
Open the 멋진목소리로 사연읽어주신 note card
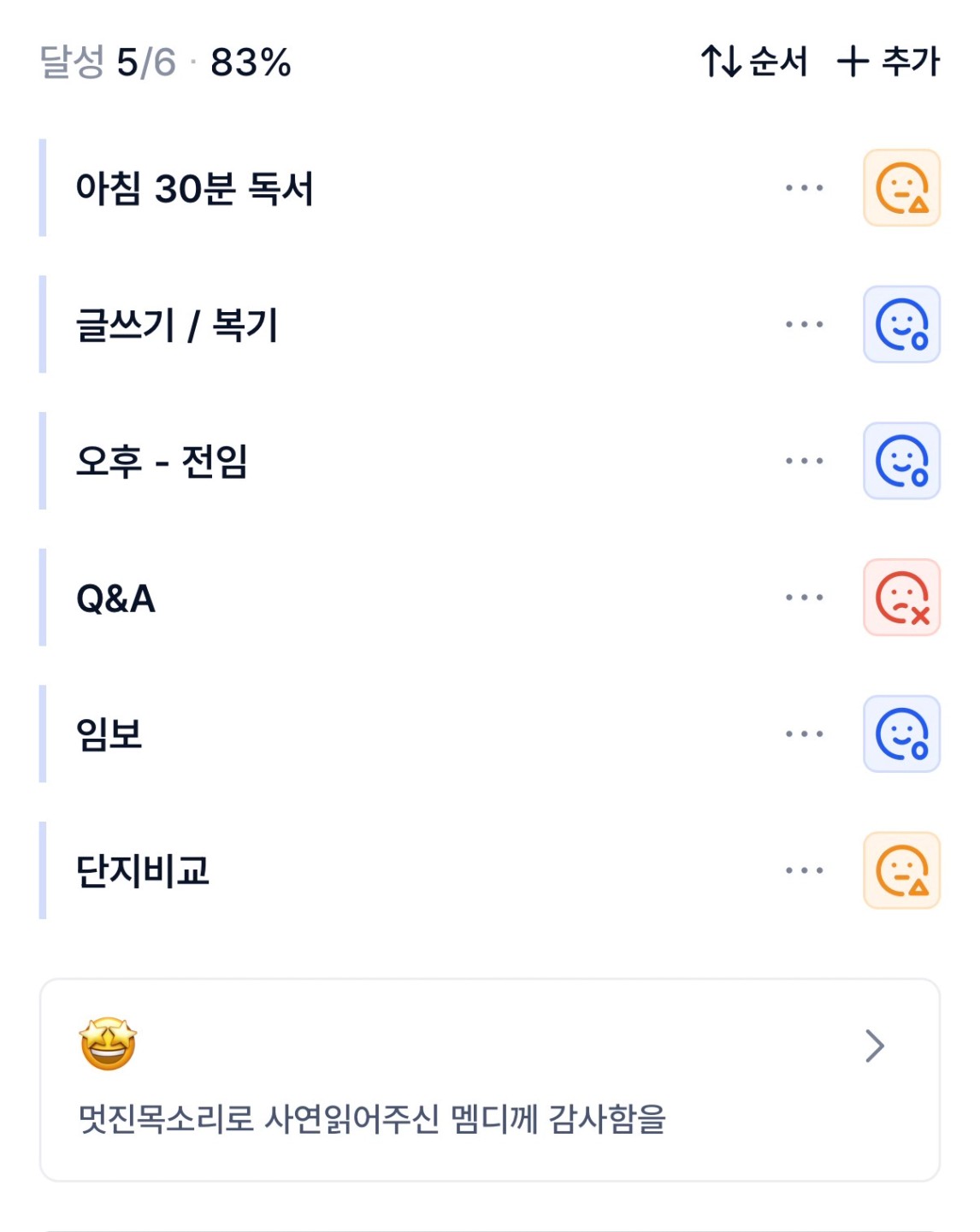[x=489, y=1081]
